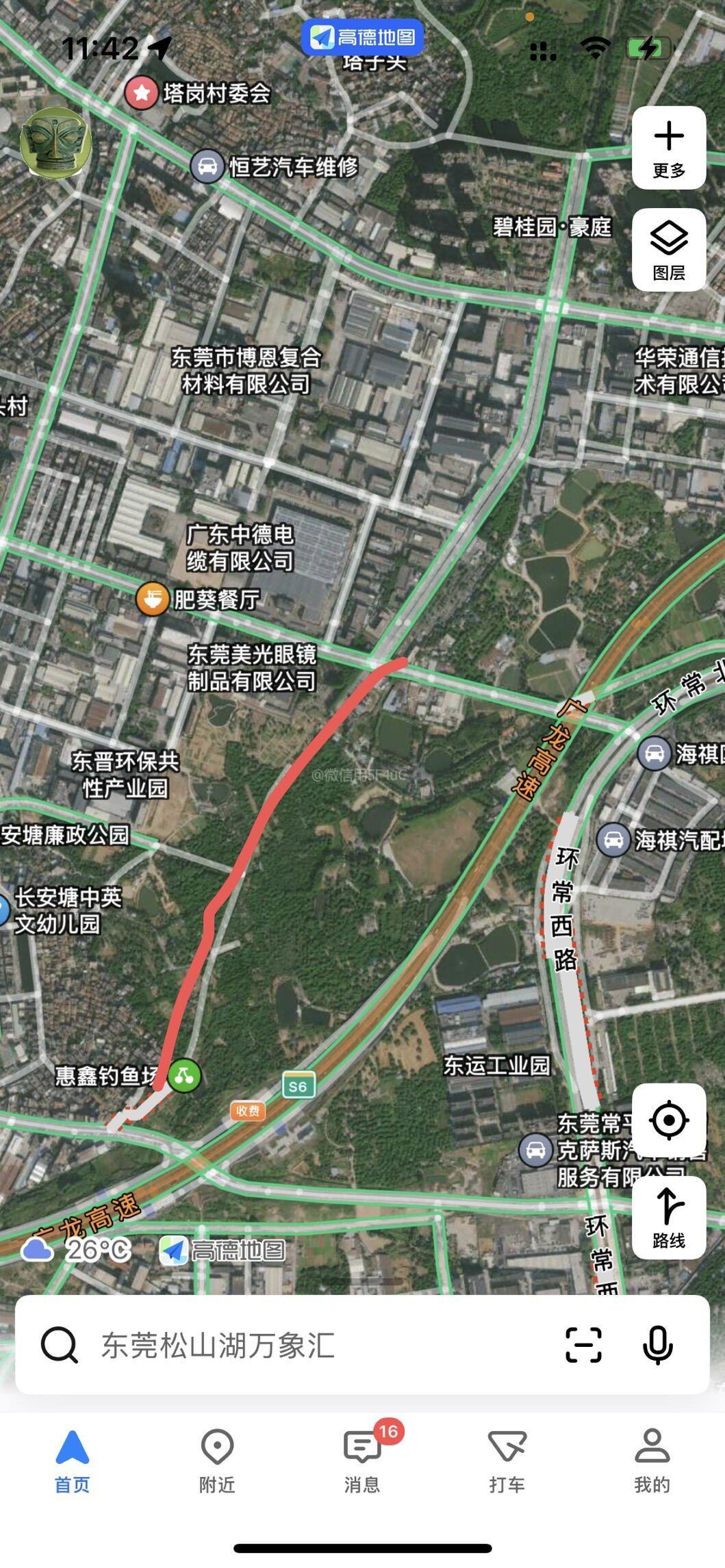Switch to the 首页 tab
This screenshot has height=1568, width=725.
coord(73,1461)
